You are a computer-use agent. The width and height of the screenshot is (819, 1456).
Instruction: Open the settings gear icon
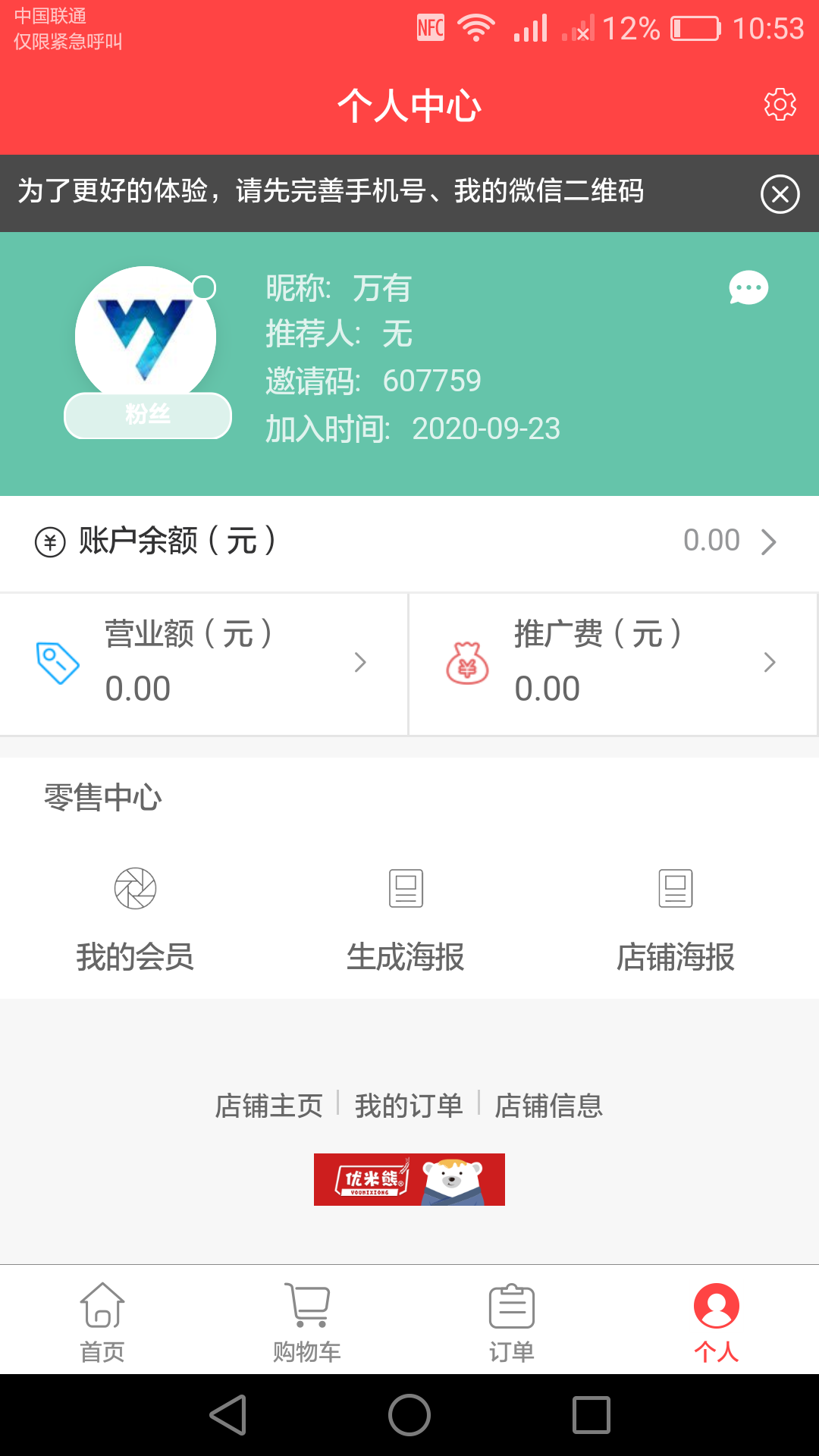tap(780, 105)
